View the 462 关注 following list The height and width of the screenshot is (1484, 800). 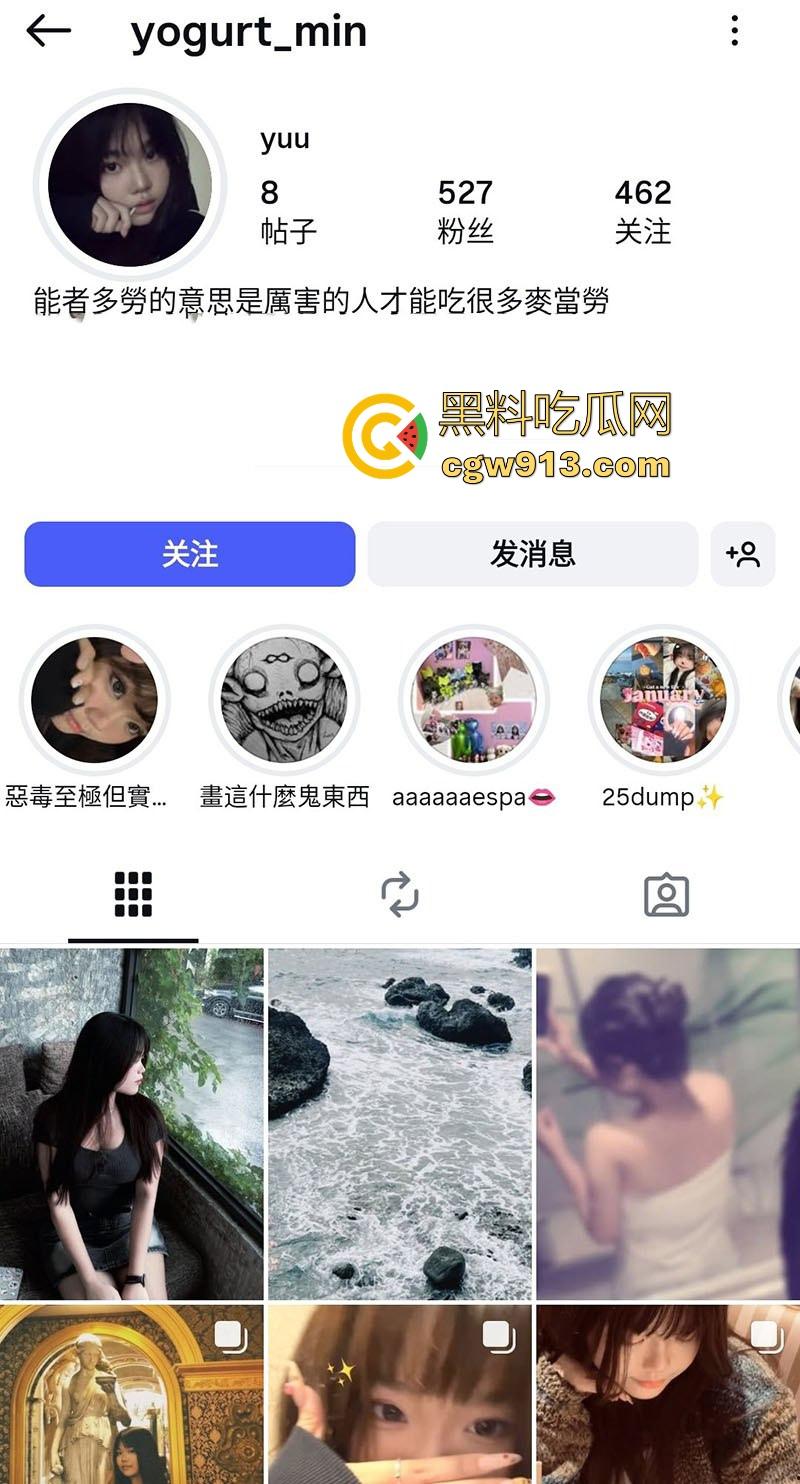[642, 211]
